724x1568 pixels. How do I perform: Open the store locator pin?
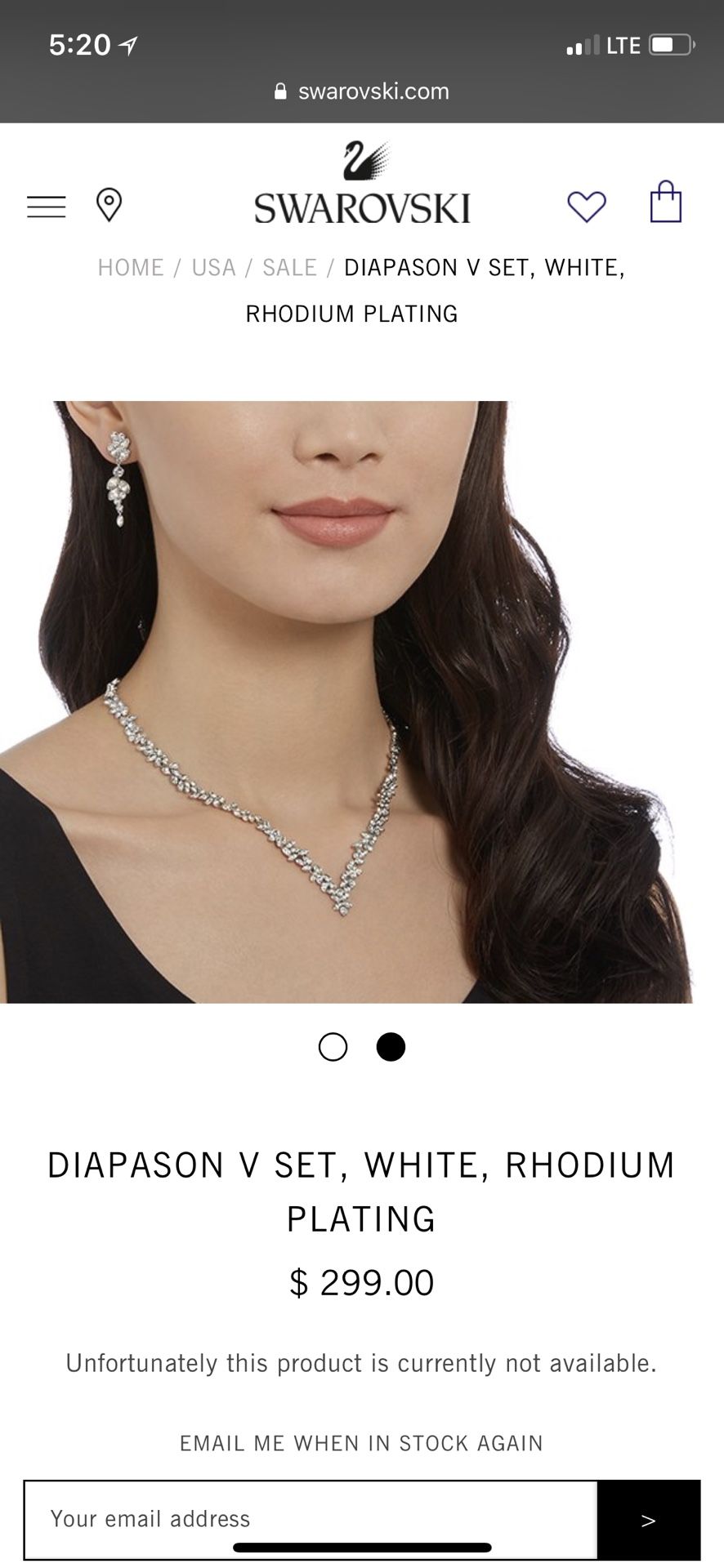pos(109,205)
